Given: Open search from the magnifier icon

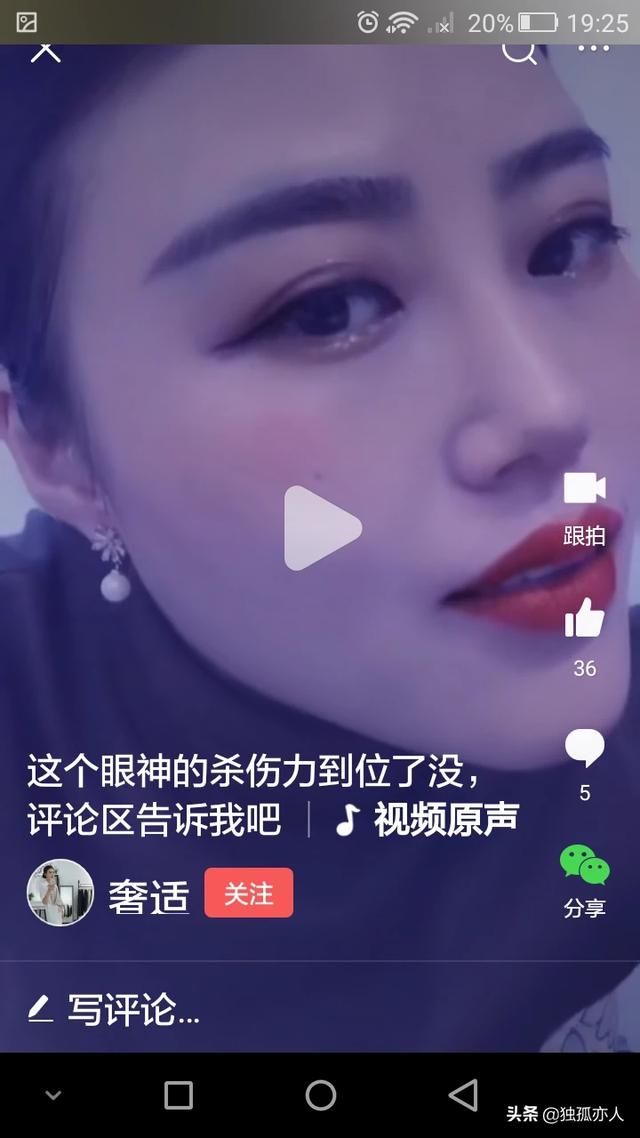Looking at the screenshot, I should [519, 49].
